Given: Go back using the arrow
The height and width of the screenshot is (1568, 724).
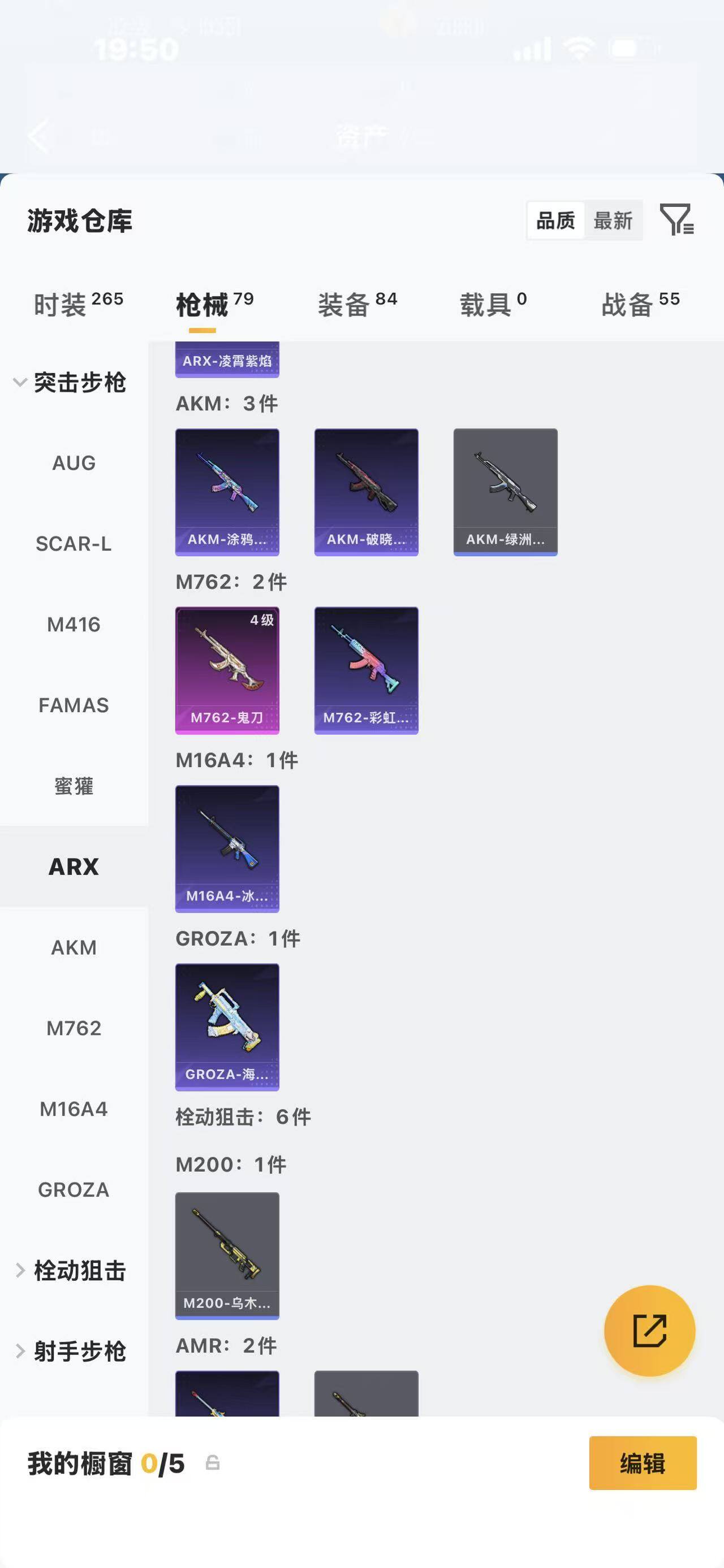Looking at the screenshot, I should click(39, 136).
